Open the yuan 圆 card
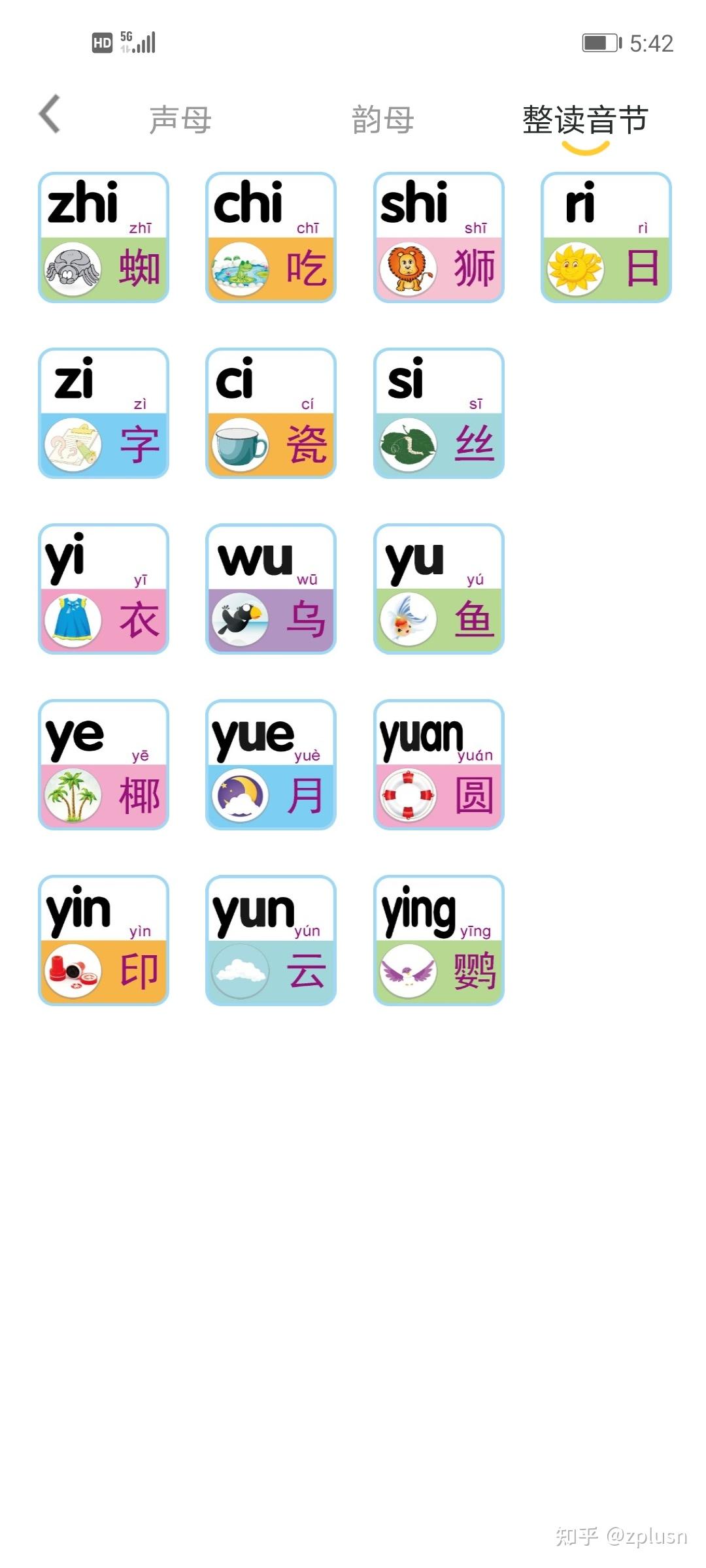The height and width of the screenshot is (1568, 706). point(439,764)
